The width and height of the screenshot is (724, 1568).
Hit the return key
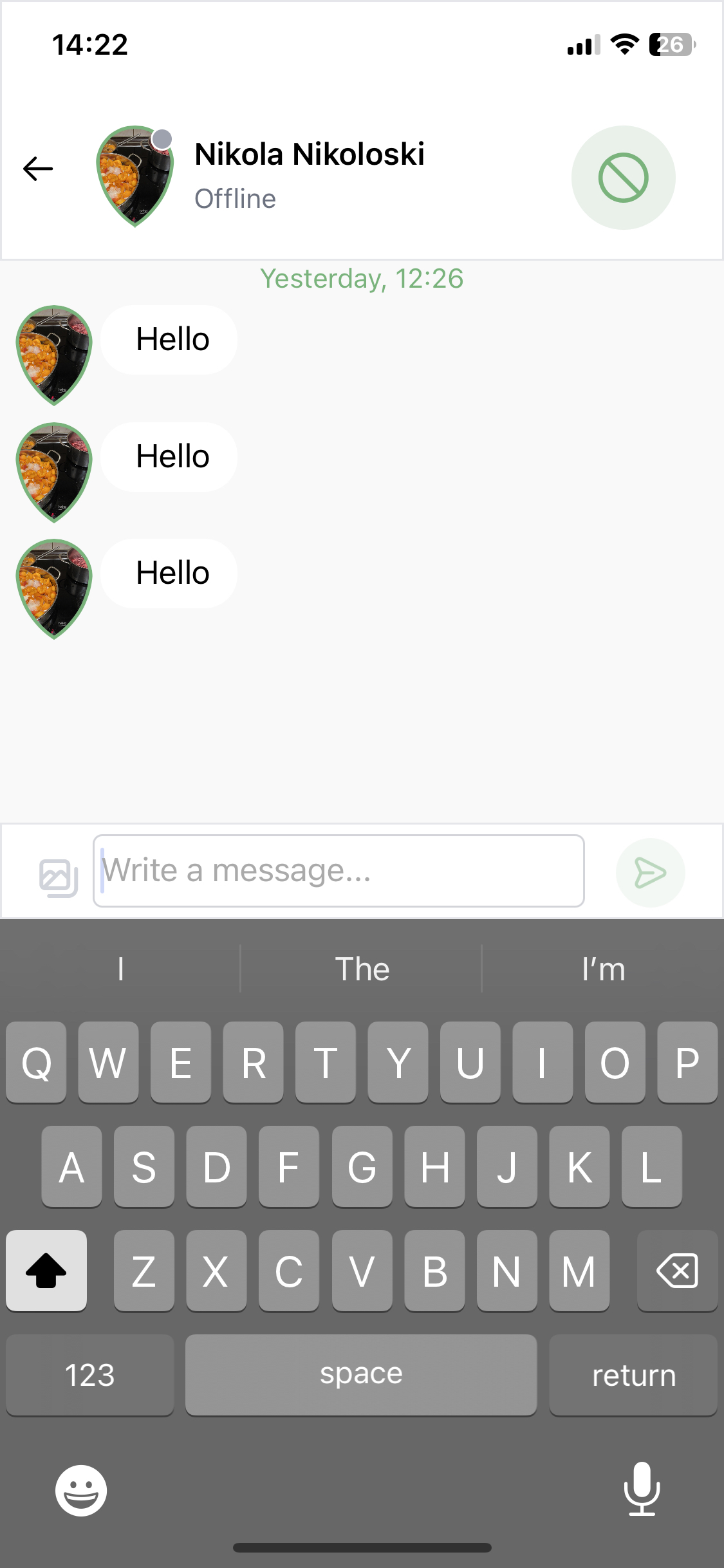click(x=633, y=1375)
